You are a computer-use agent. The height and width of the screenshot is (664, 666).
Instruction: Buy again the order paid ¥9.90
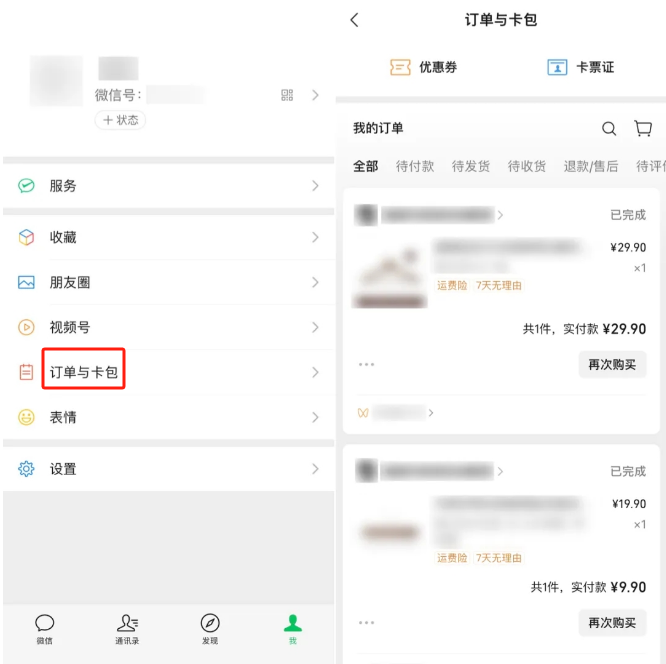coord(612,622)
